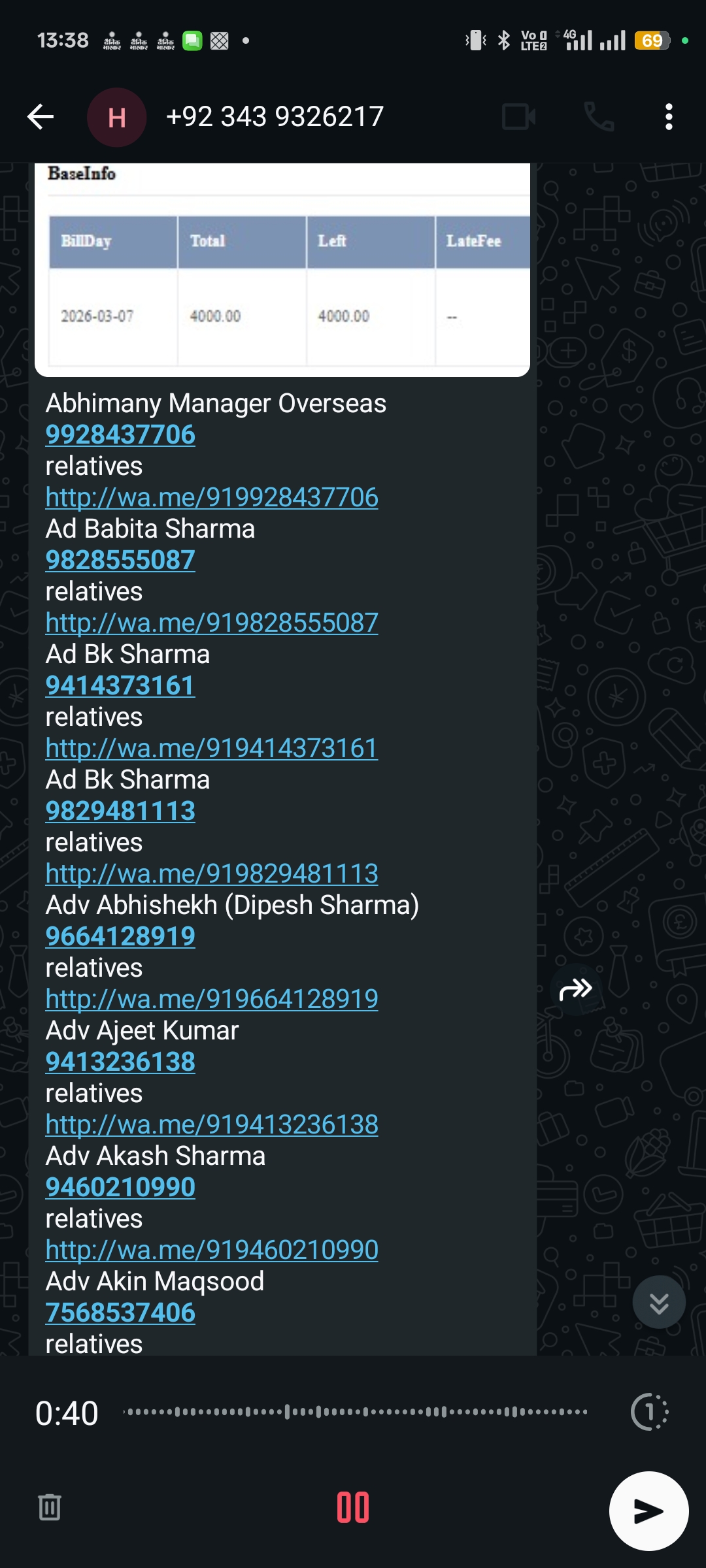Open the BaseInfo bill image

tap(282, 269)
